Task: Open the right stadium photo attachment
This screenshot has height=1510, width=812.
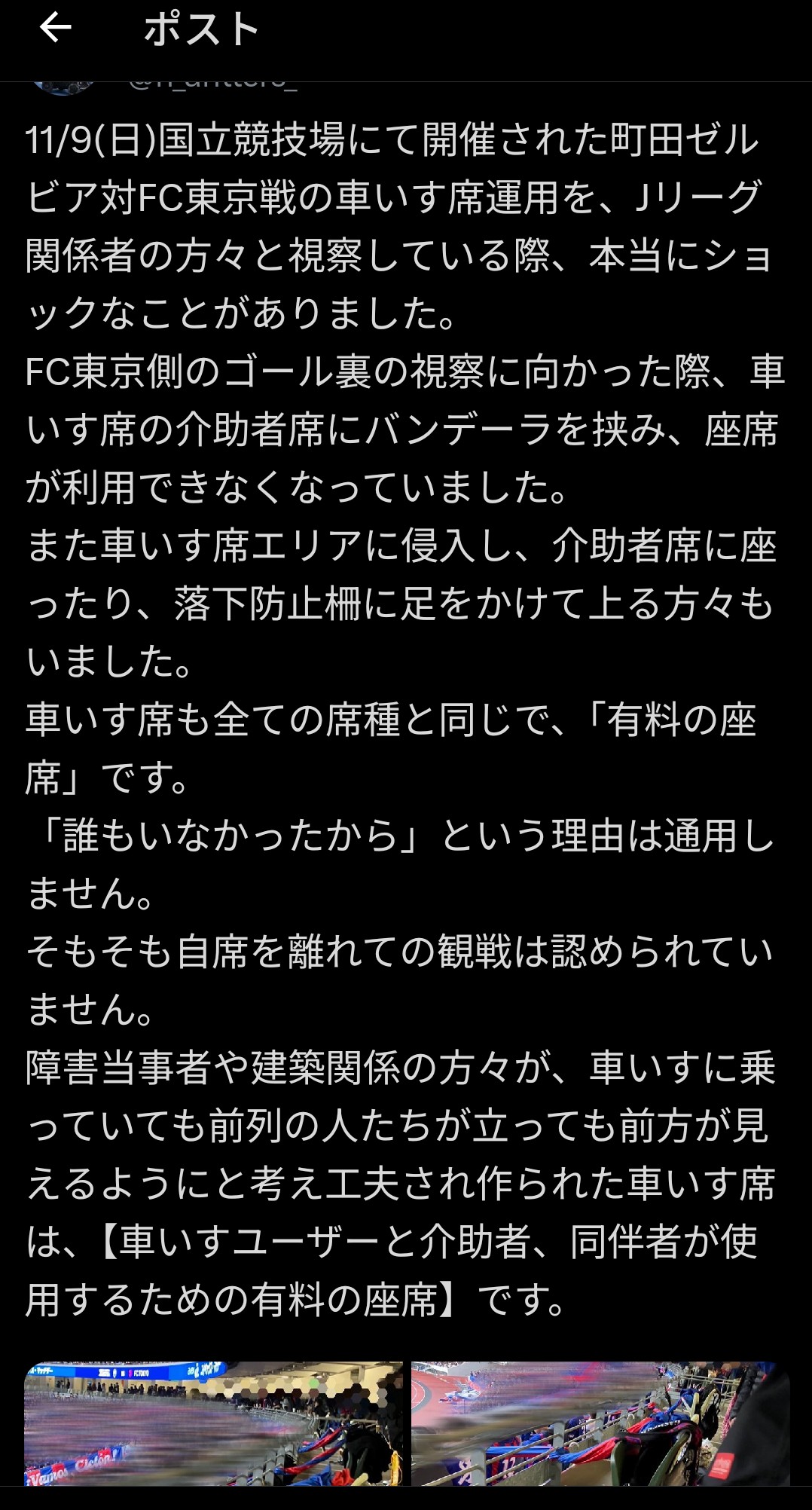Action: point(600,1423)
